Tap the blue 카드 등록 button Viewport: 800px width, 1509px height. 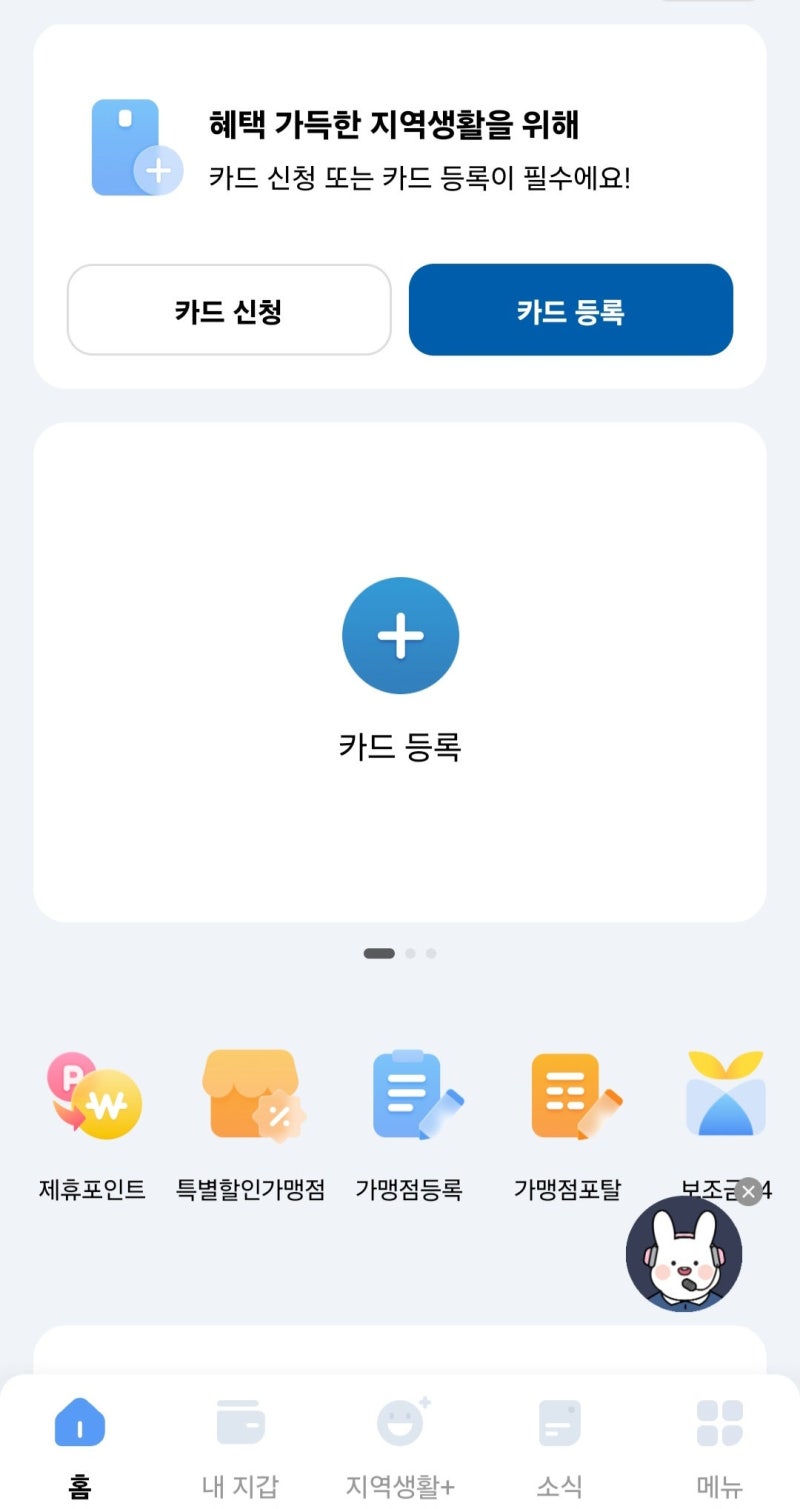[570, 310]
